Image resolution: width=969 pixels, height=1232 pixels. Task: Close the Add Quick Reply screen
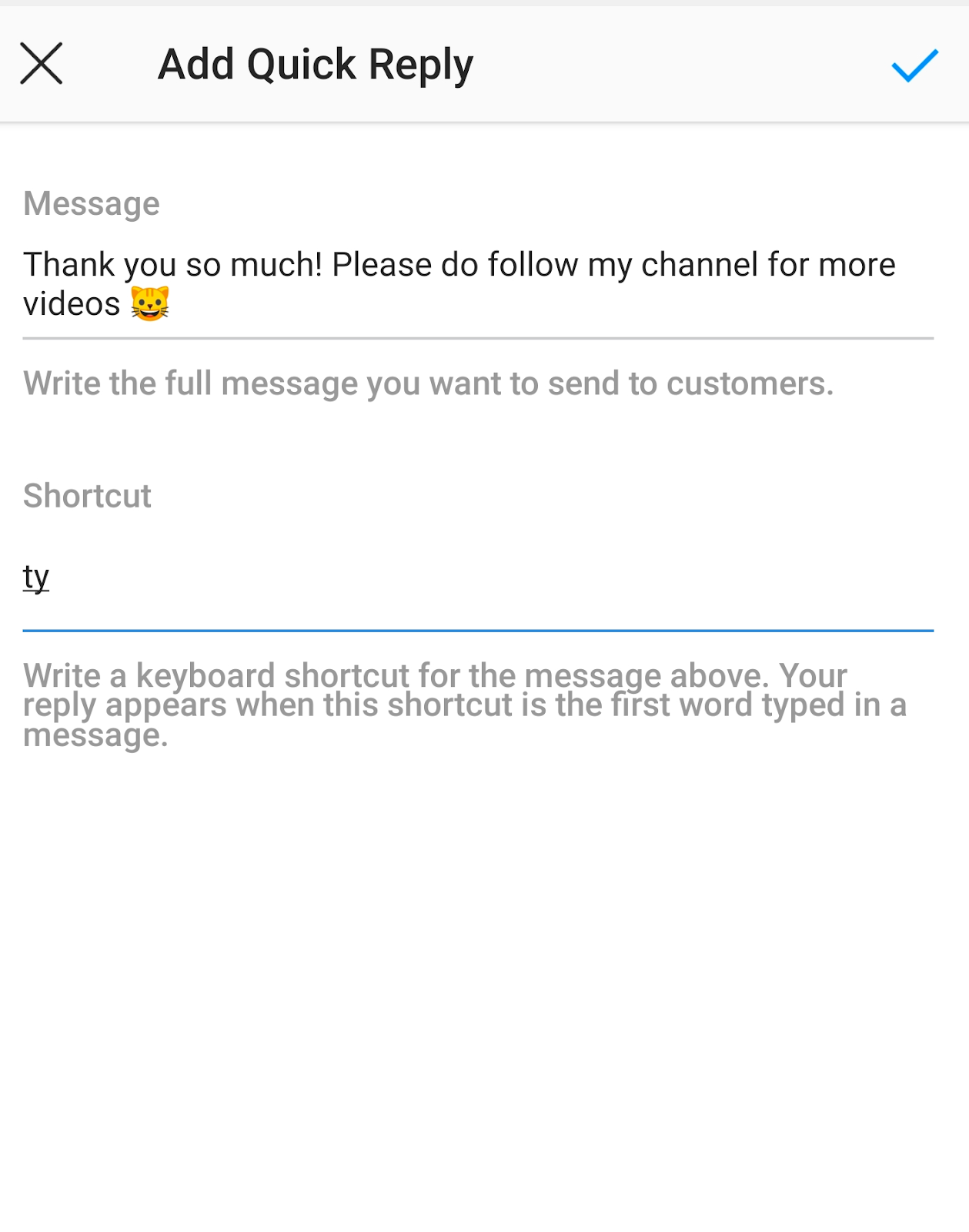click(x=41, y=63)
